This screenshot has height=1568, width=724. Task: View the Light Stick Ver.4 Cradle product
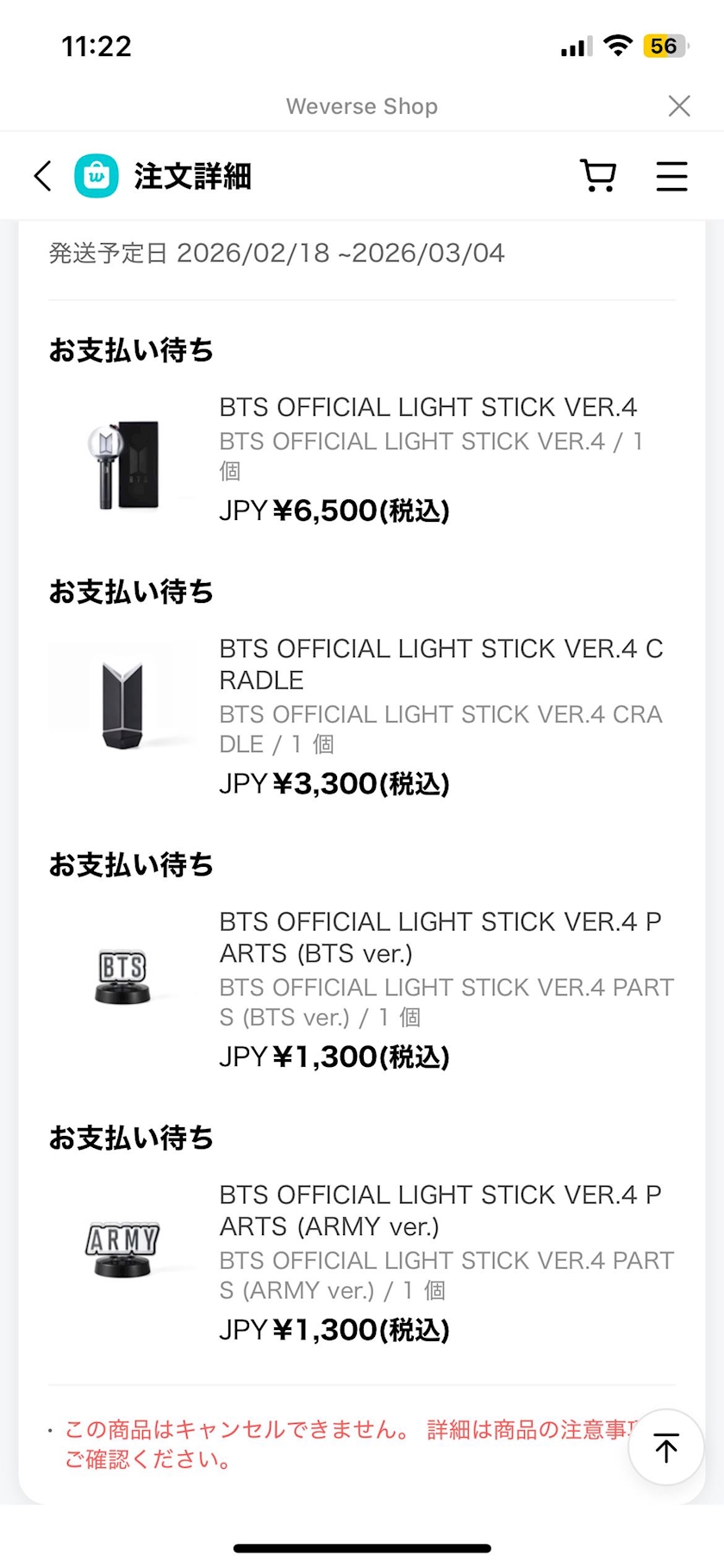point(440,664)
